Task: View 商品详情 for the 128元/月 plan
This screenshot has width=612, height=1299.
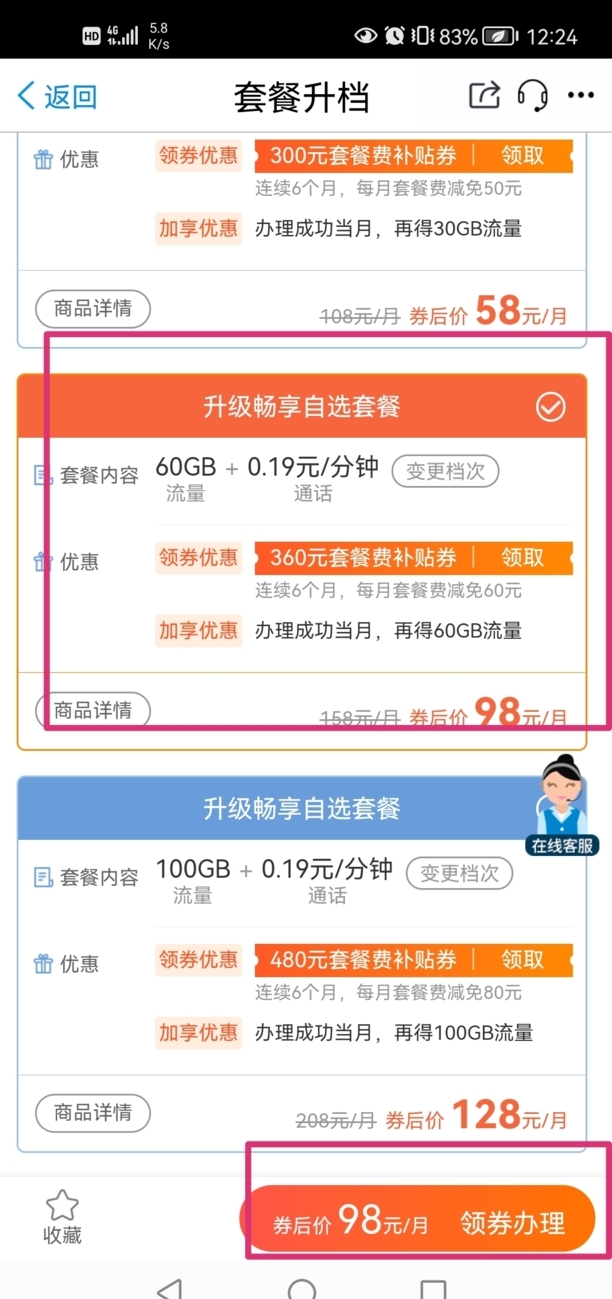Action: point(92,1112)
